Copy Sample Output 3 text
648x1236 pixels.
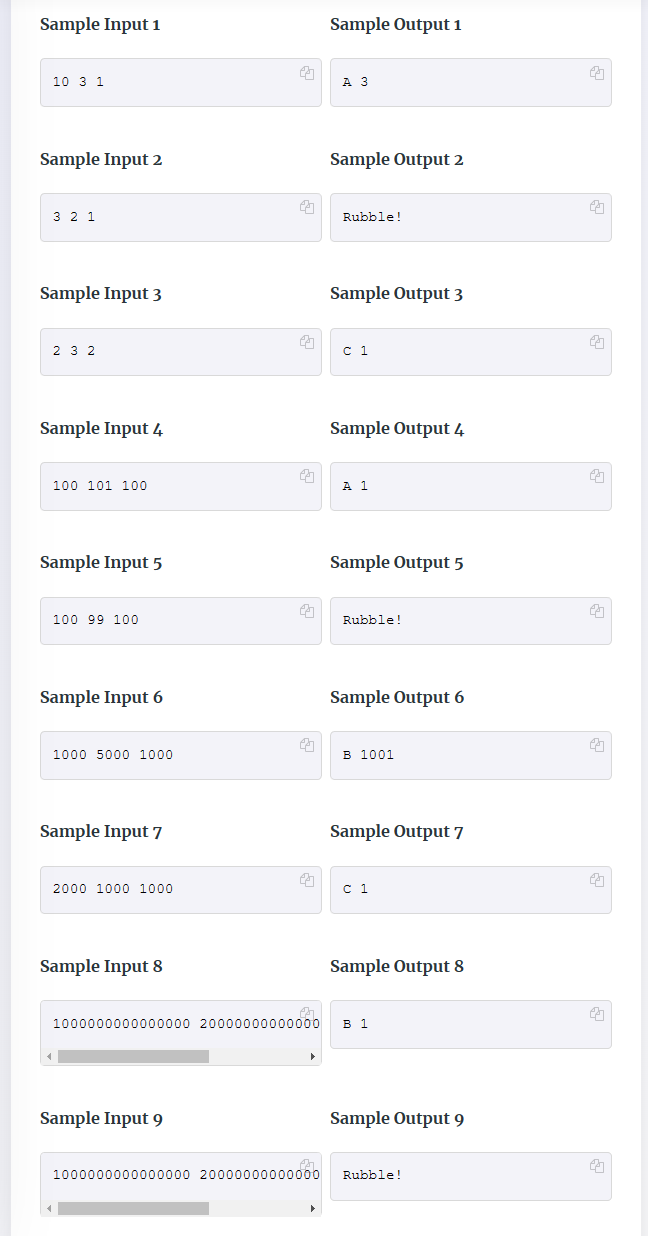(597, 342)
